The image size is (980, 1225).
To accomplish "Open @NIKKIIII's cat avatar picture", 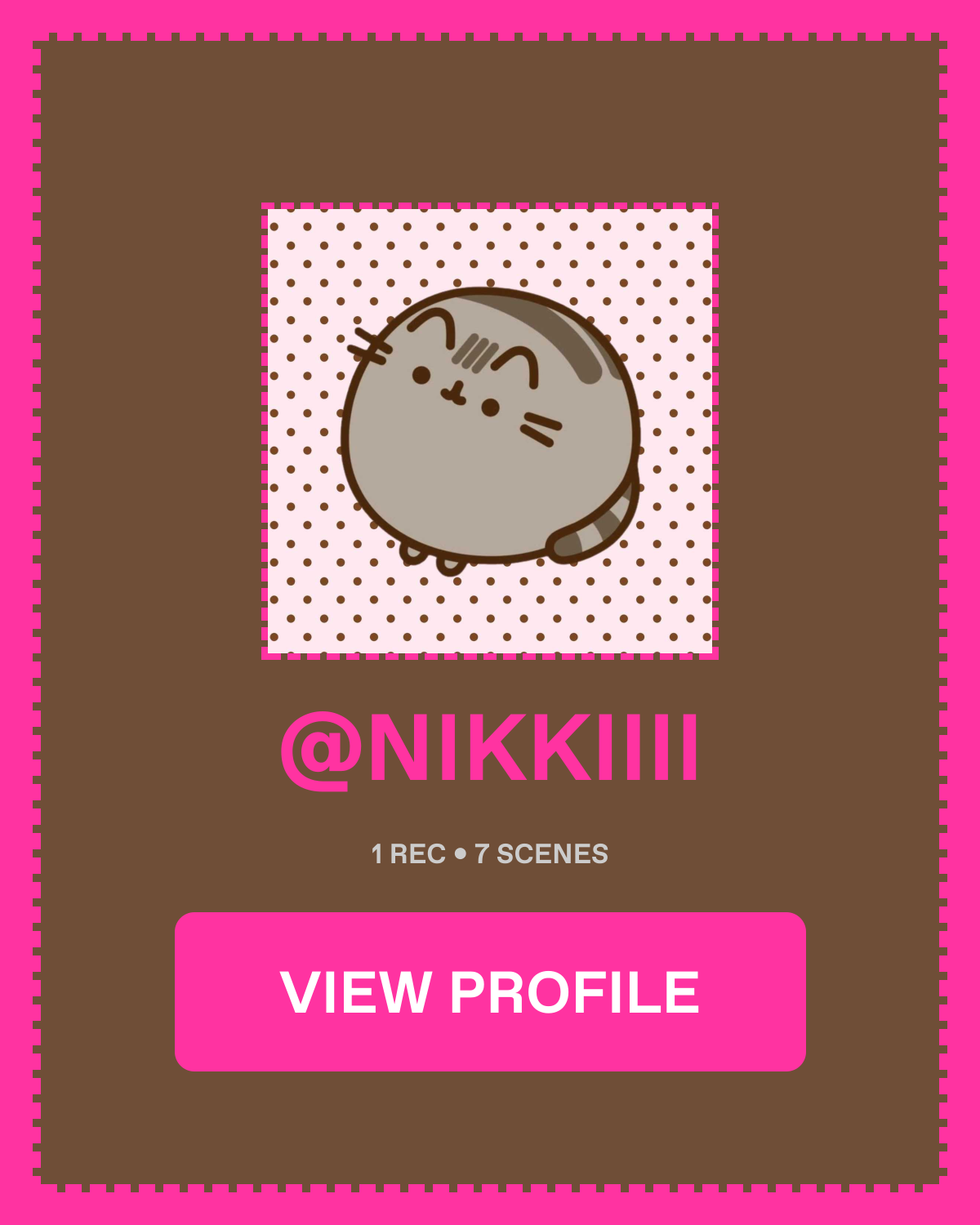I will click(490, 431).
